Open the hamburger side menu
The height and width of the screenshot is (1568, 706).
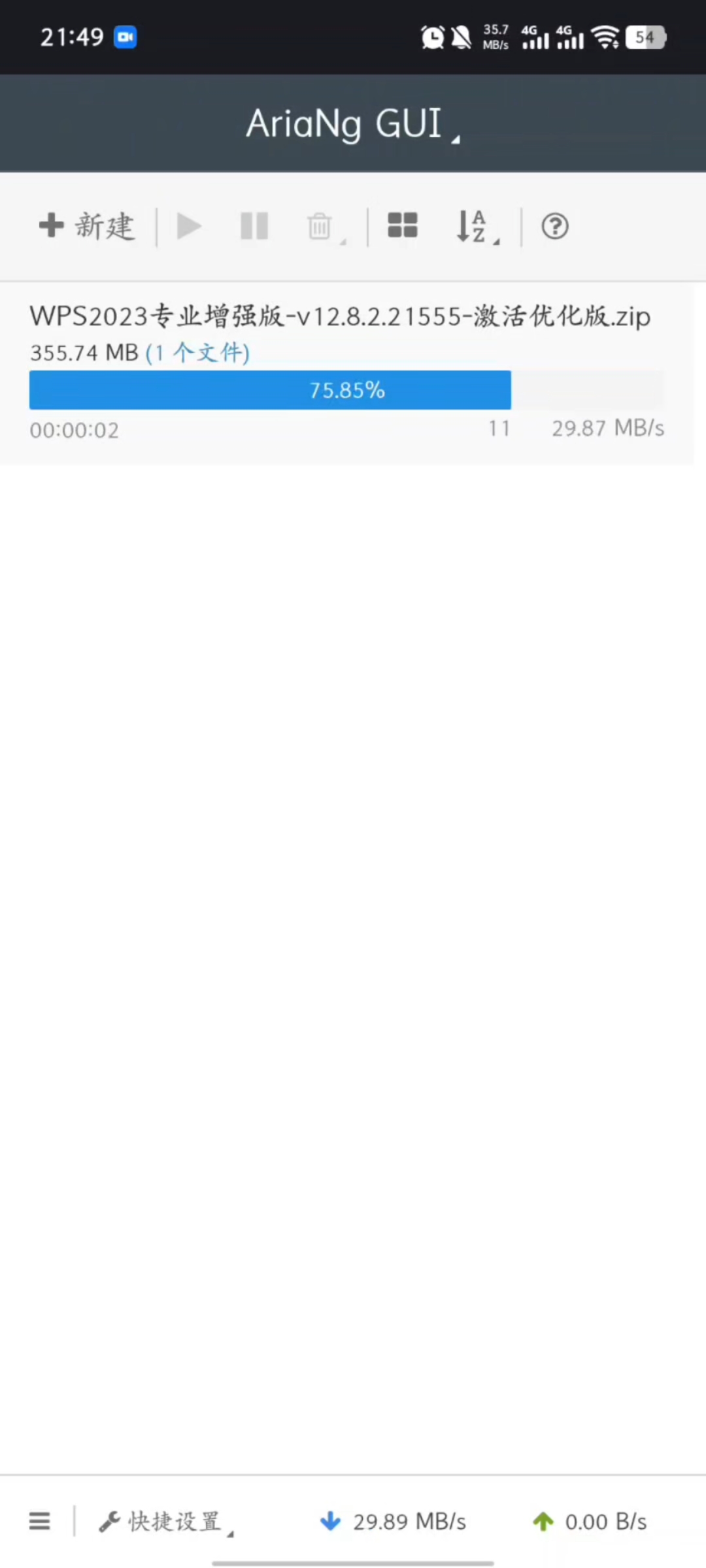39,1522
